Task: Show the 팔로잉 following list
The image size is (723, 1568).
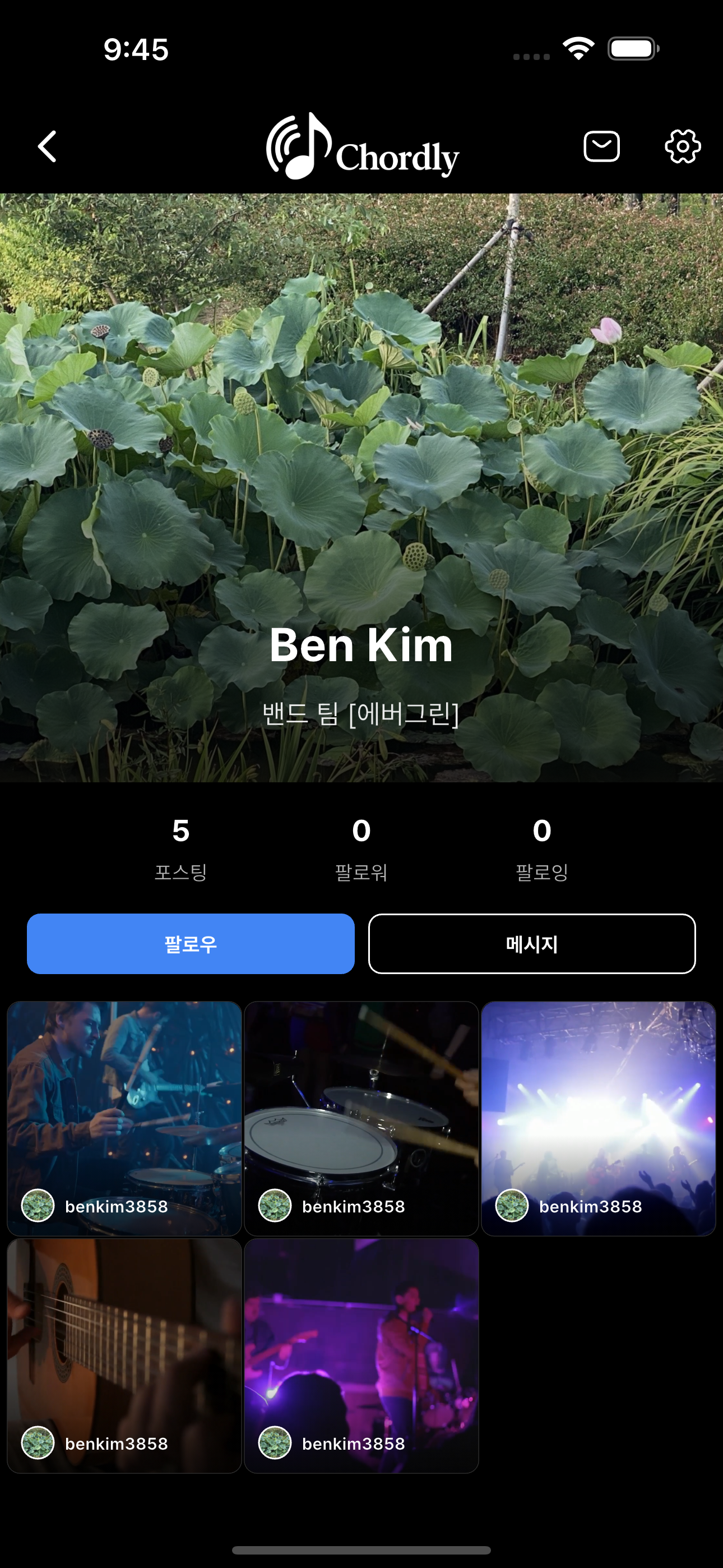Action: 541,848
